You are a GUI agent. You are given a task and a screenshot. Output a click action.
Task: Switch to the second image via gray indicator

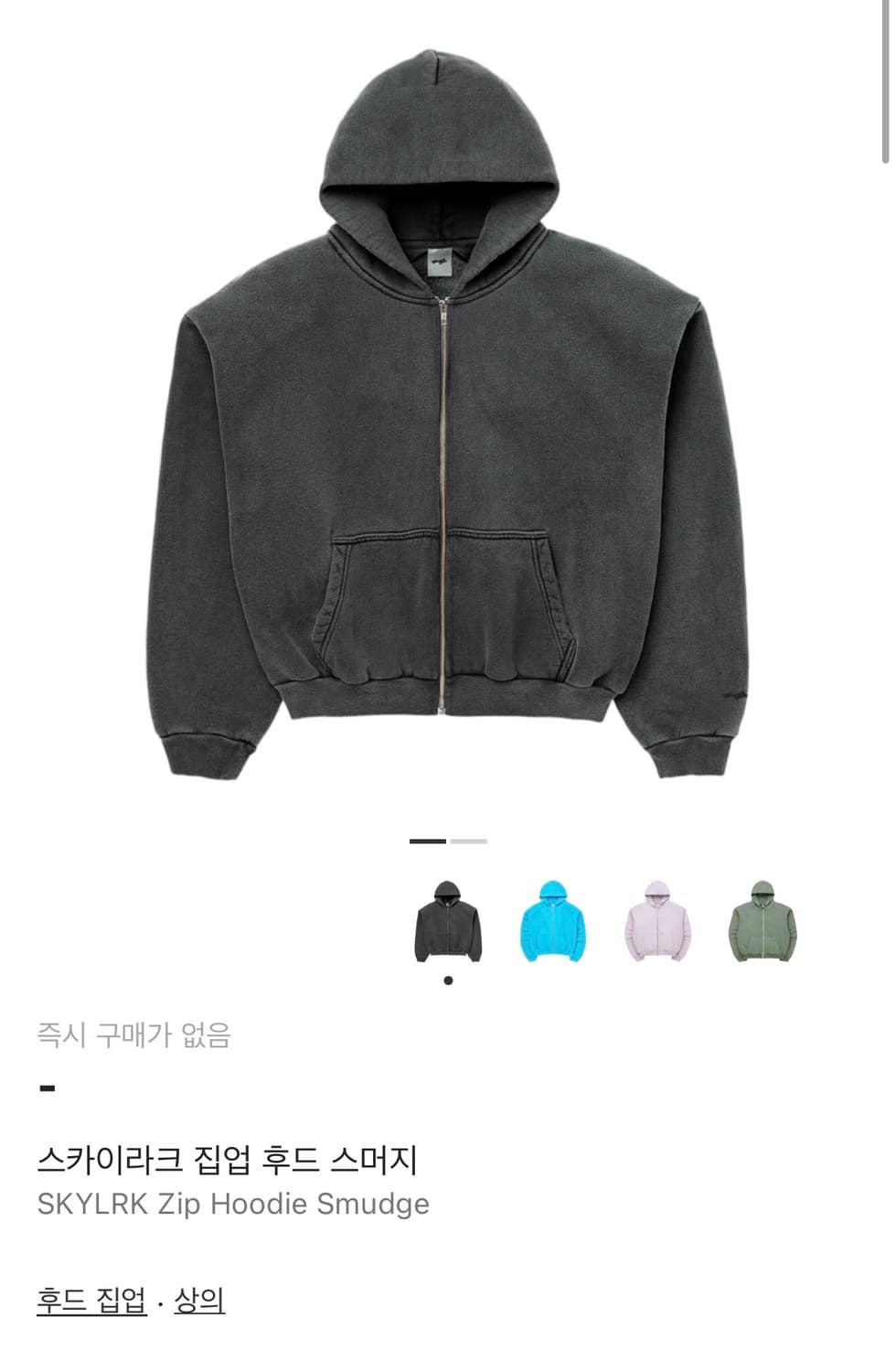click(x=468, y=841)
